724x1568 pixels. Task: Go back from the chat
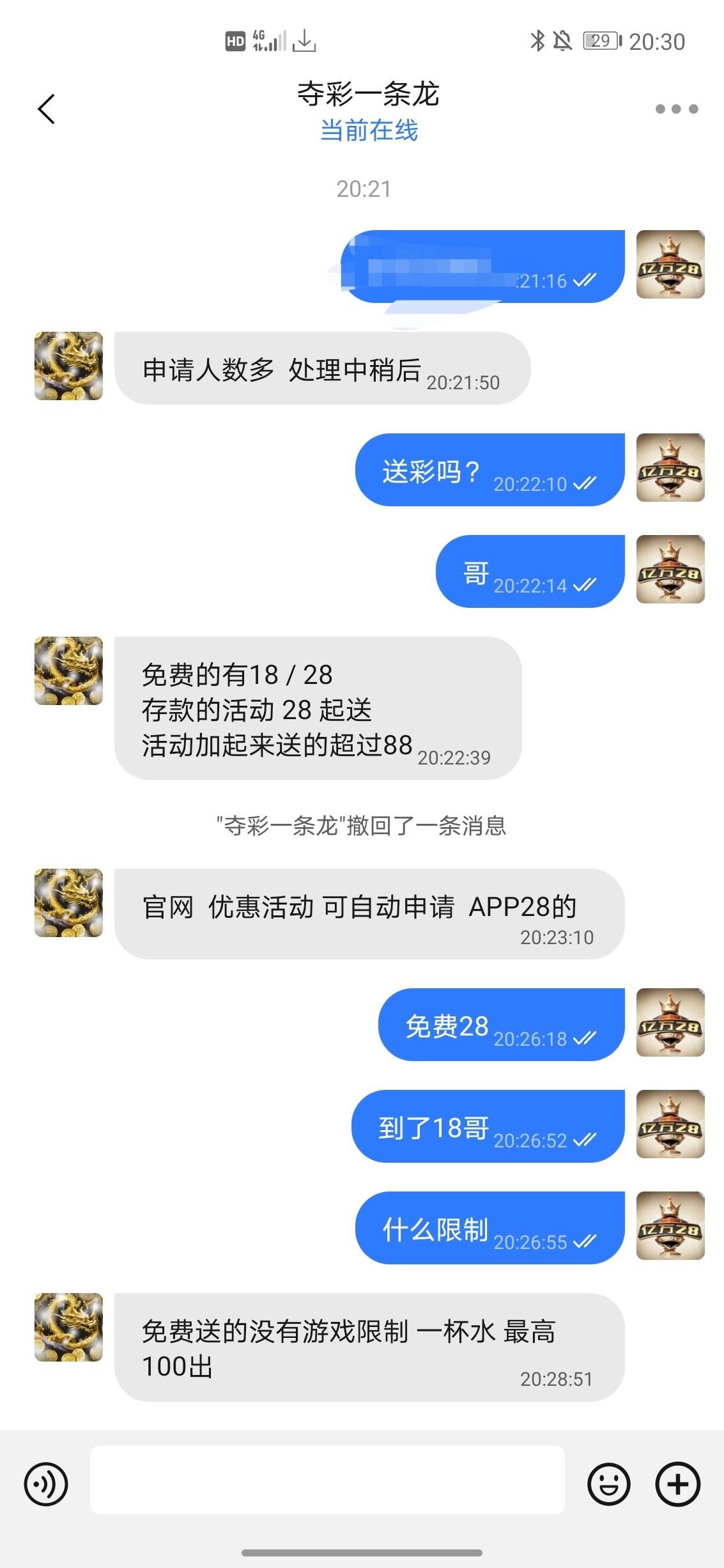tap(46, 109)
